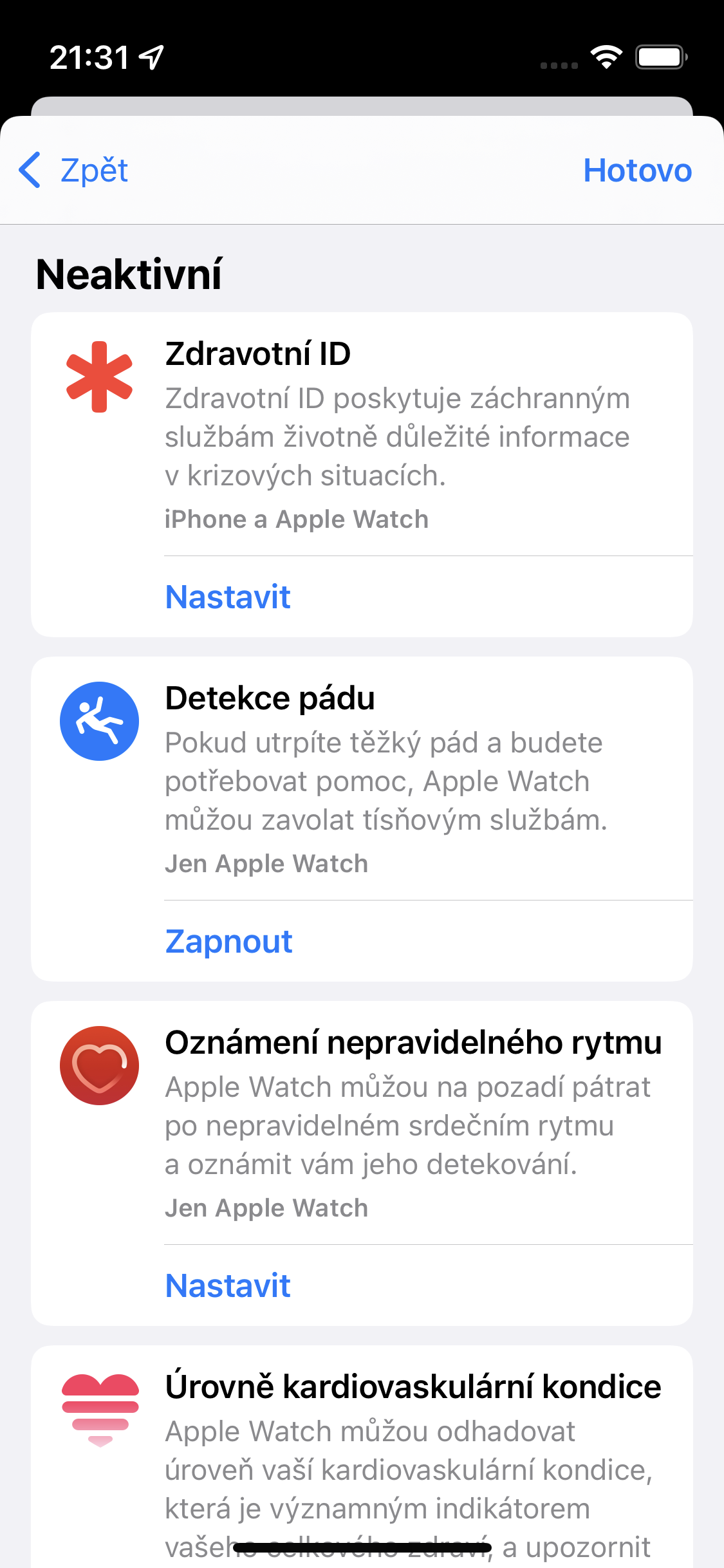Tap the Neaktivní section header
Screen dimensions: 724x1568
coord(128,273)
